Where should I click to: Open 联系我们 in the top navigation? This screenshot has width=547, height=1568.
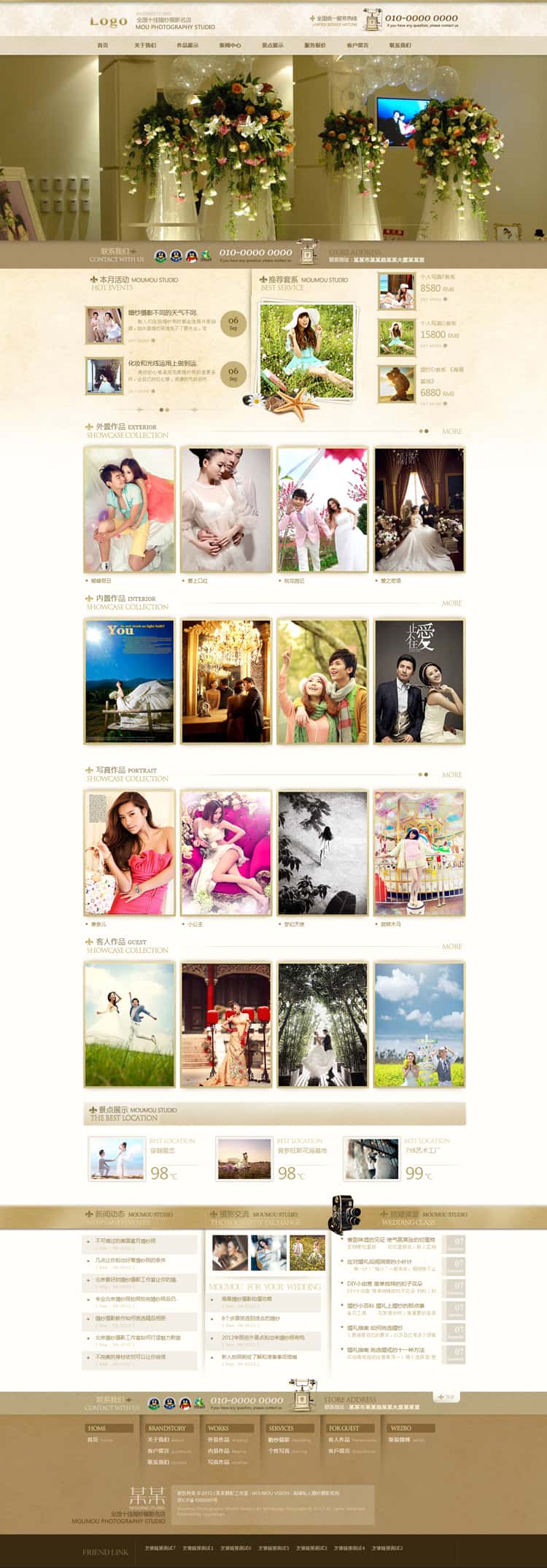click(x=400, y=45)
